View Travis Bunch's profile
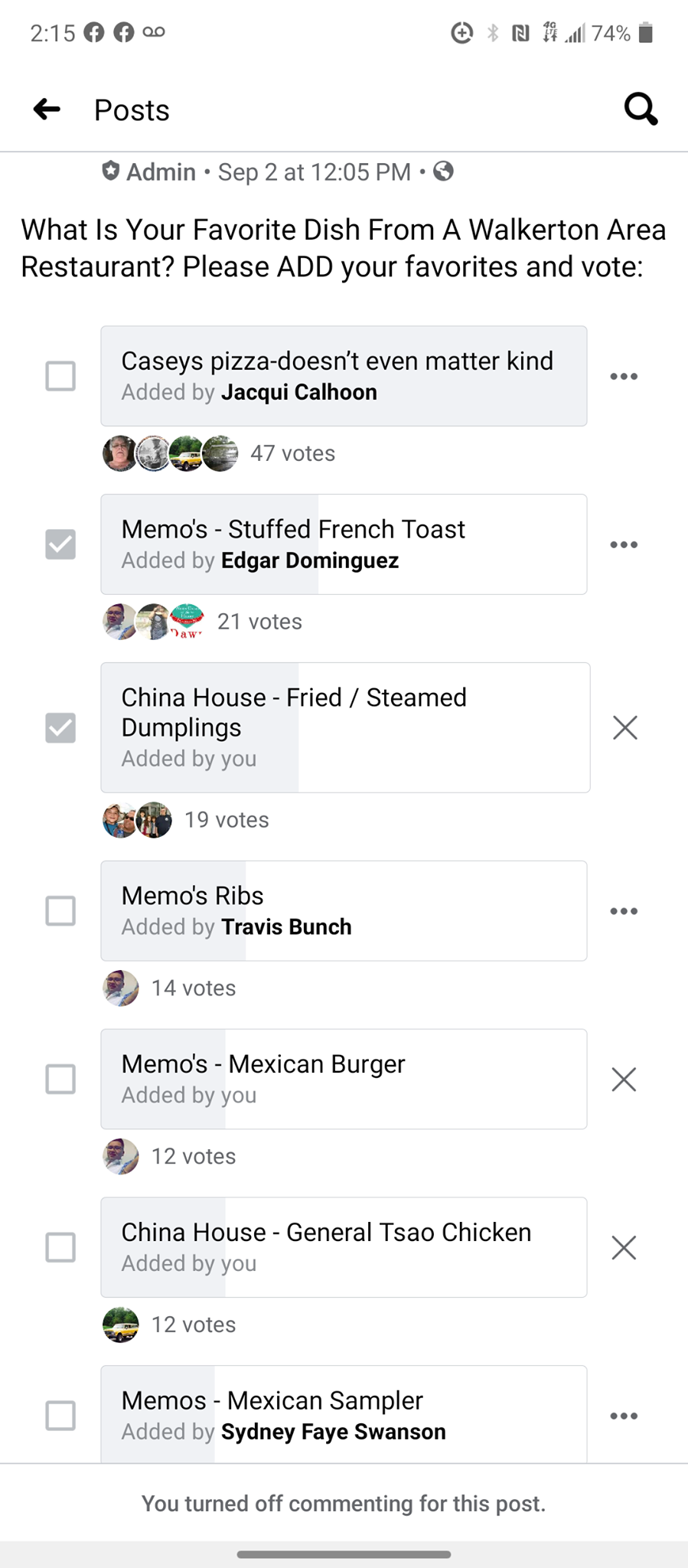The width and height of the screenshot is (688, 1568). click(286, 927)
